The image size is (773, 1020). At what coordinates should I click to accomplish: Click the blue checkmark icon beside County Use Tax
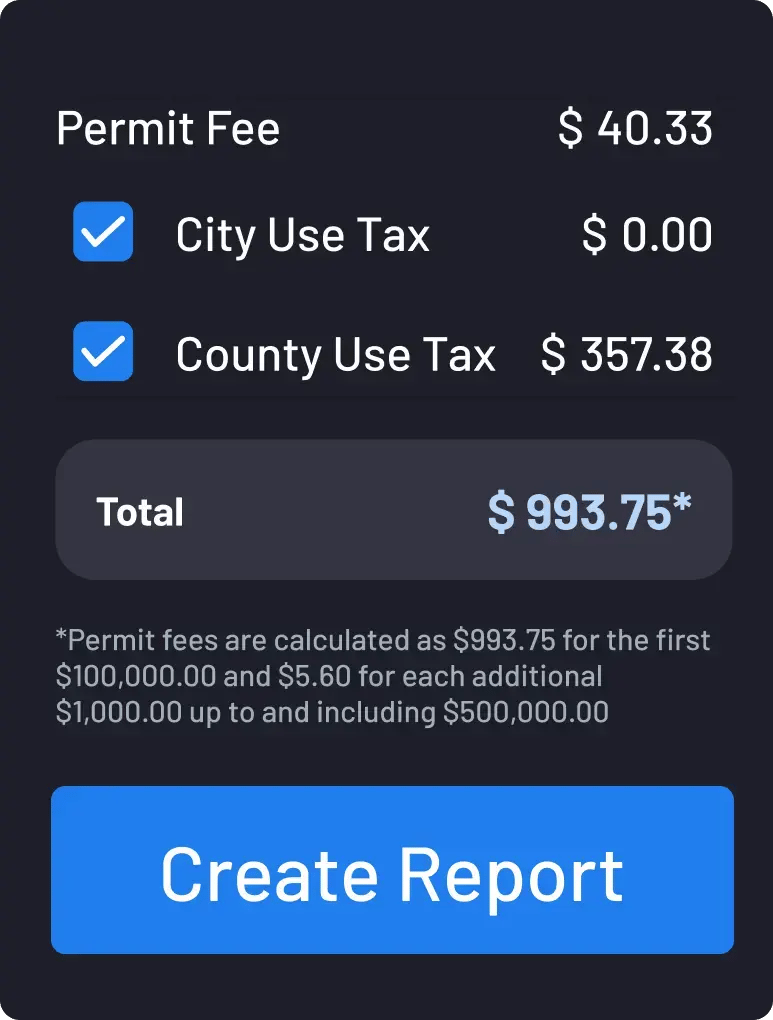coord(102,352)
